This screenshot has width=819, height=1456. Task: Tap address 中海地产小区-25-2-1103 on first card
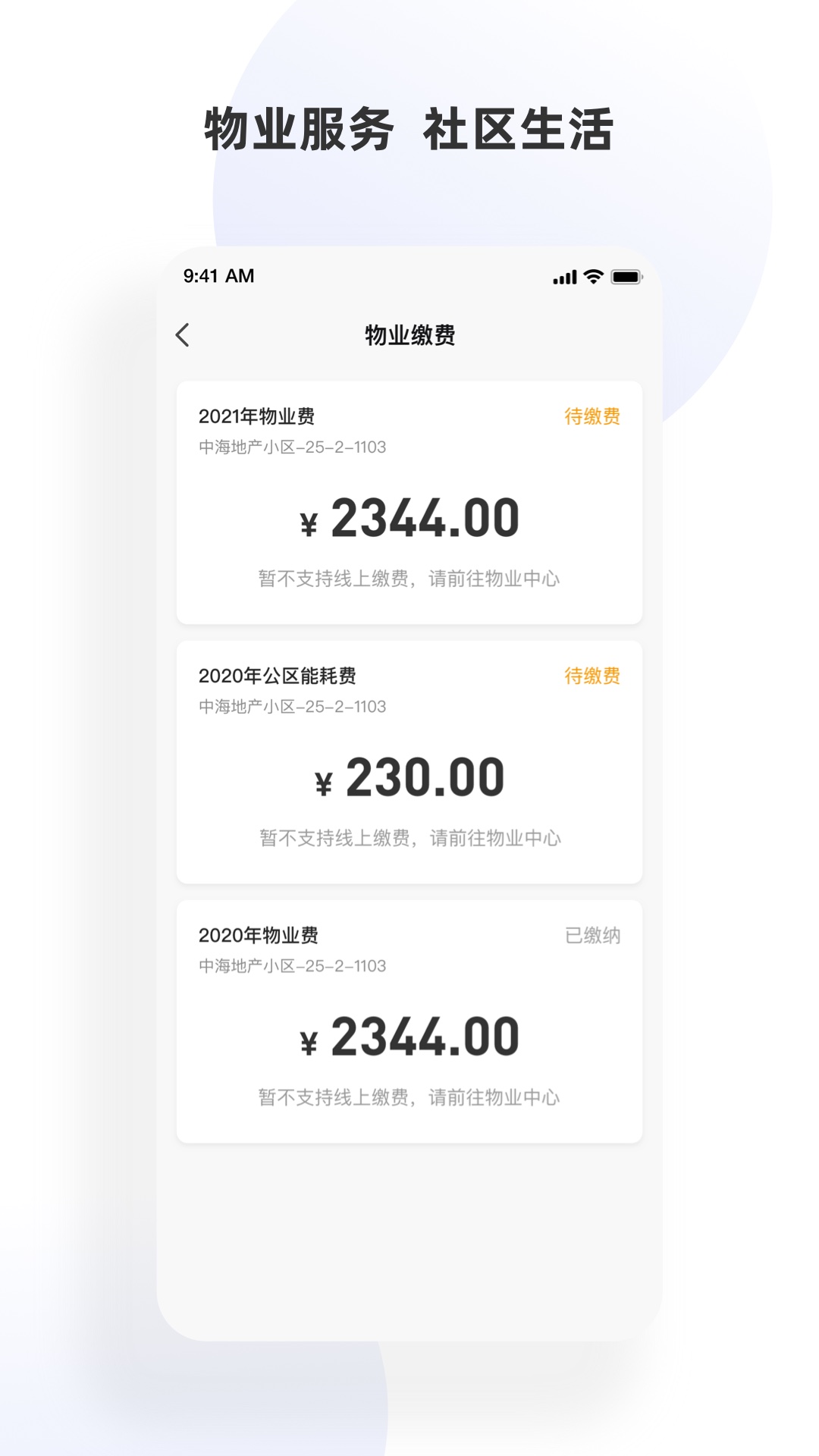293,448
